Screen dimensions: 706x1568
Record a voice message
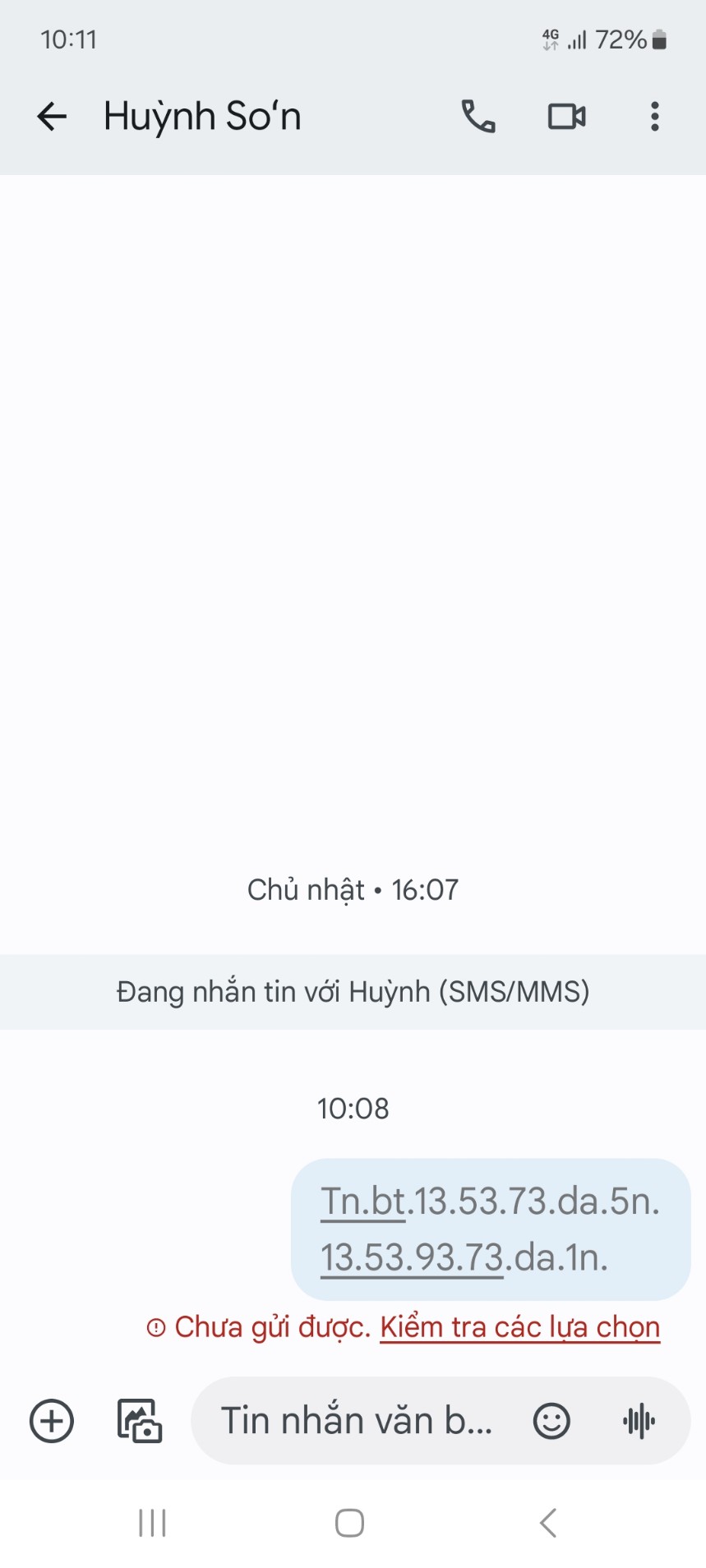[639, 1421]
